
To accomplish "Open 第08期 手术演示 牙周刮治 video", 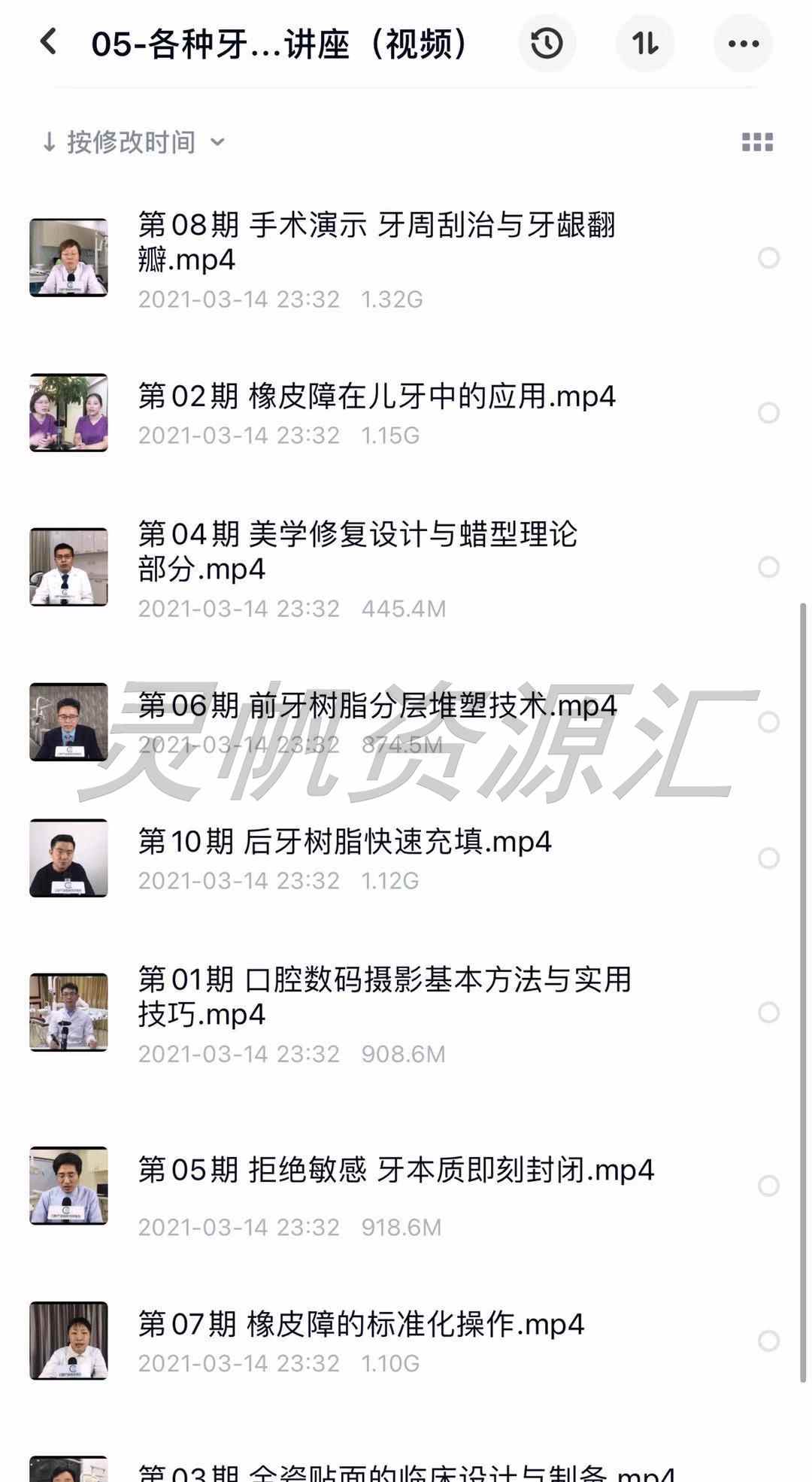I will [376, 242].
